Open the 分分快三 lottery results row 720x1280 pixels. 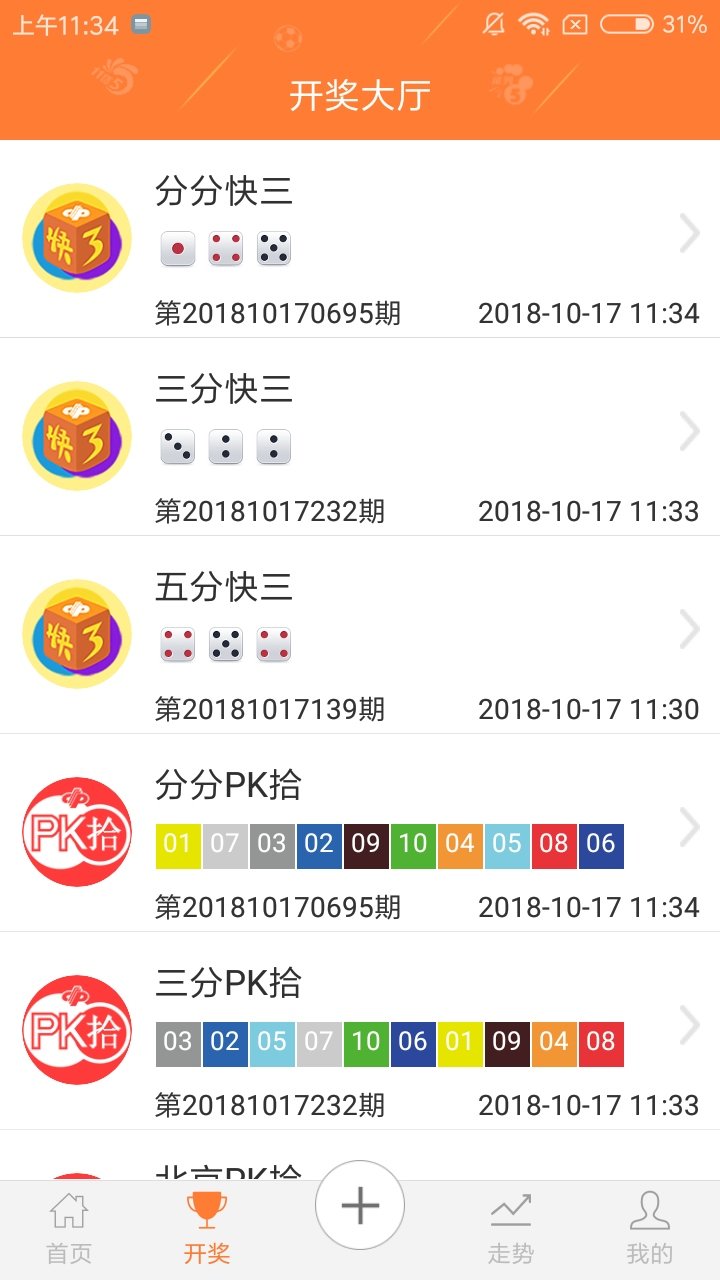[x=360, y=240]
